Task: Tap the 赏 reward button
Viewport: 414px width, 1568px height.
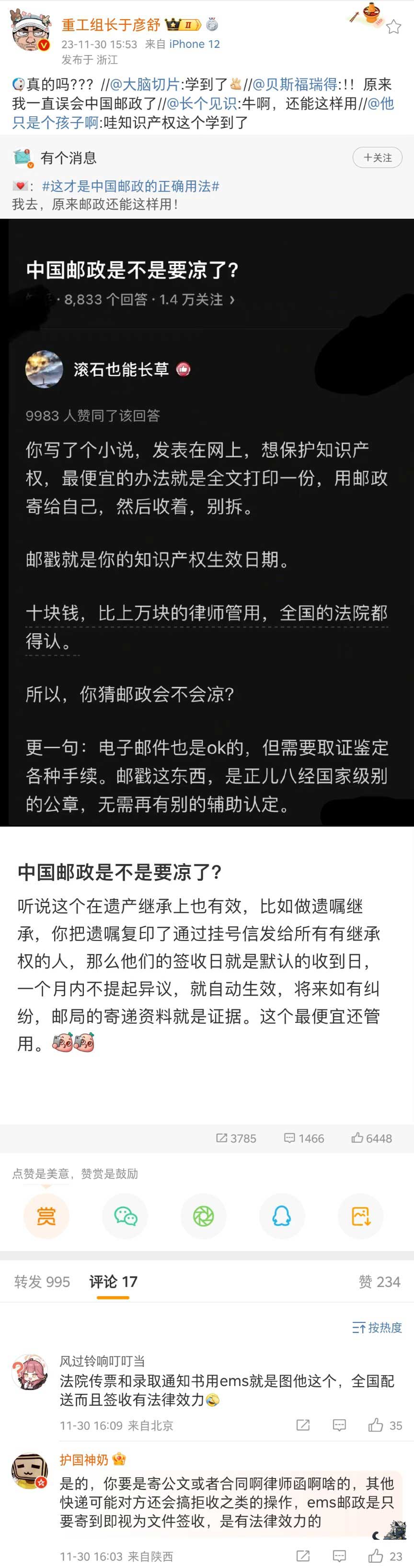Action: click(x=46, y=1216)
